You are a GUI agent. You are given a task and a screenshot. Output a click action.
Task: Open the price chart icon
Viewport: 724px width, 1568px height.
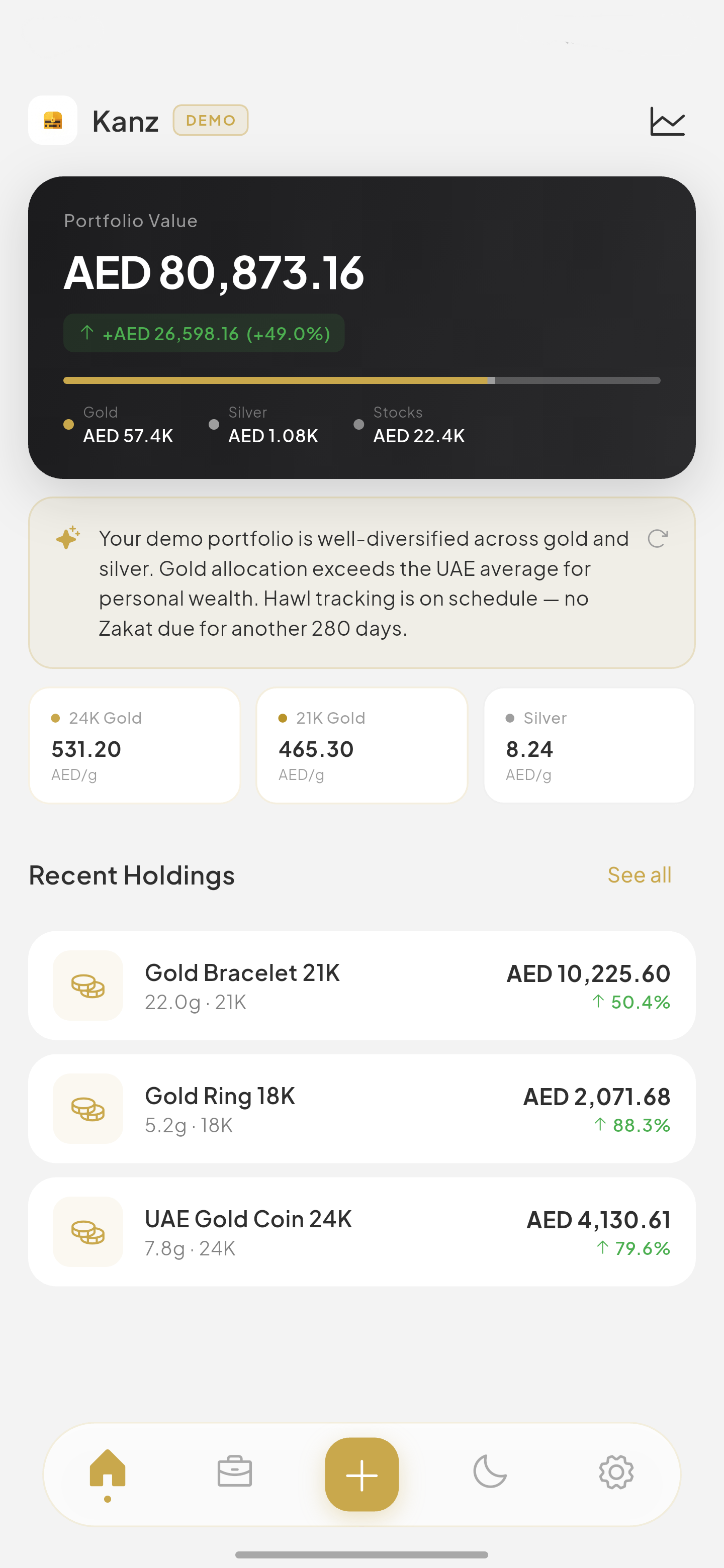tap(667, 121)
